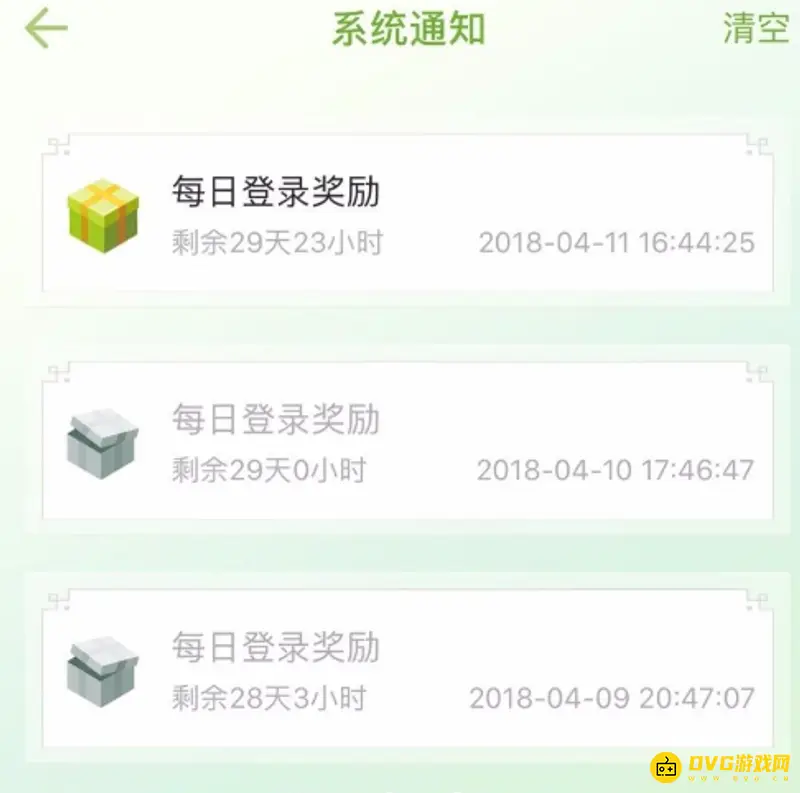Image resolution: width=800 pixels, height=793 pixels.
Task: Go back using the arrow icon
Action: point(46,29)
